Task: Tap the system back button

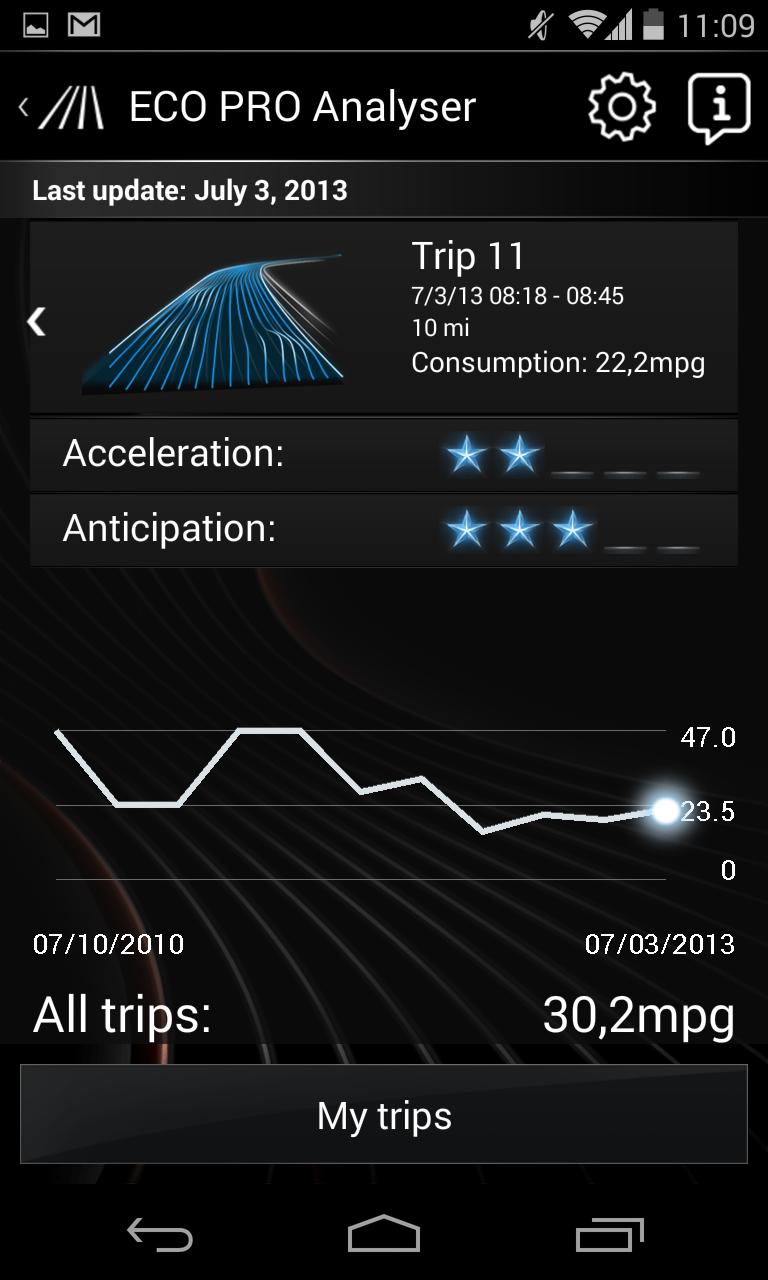Action: pos(160,1235)
